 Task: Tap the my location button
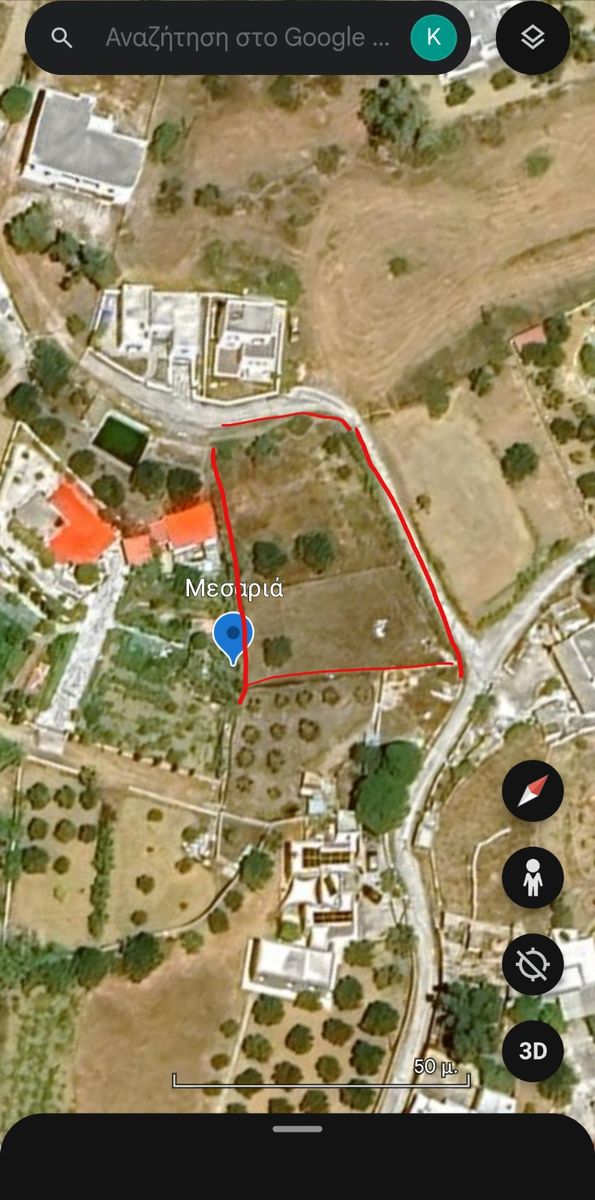[x=533, y=965]
